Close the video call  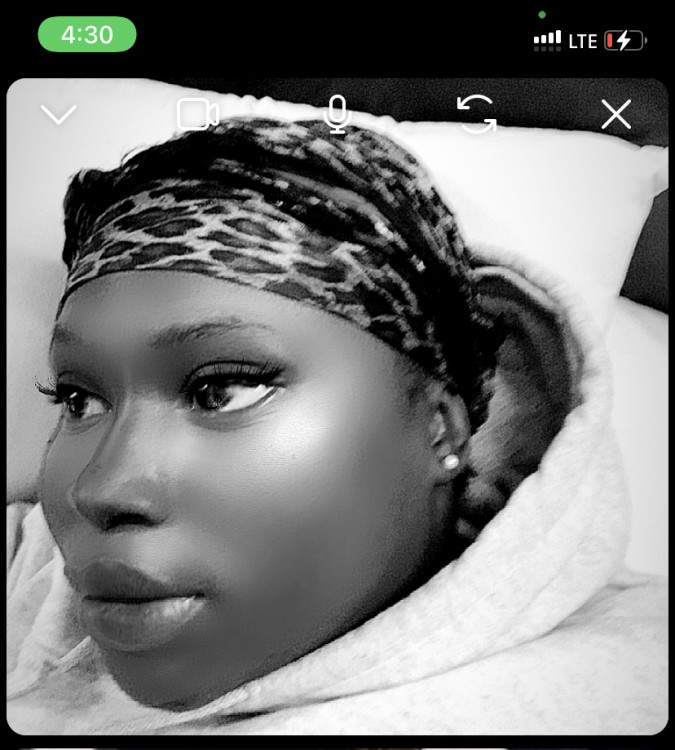point(616,115)
